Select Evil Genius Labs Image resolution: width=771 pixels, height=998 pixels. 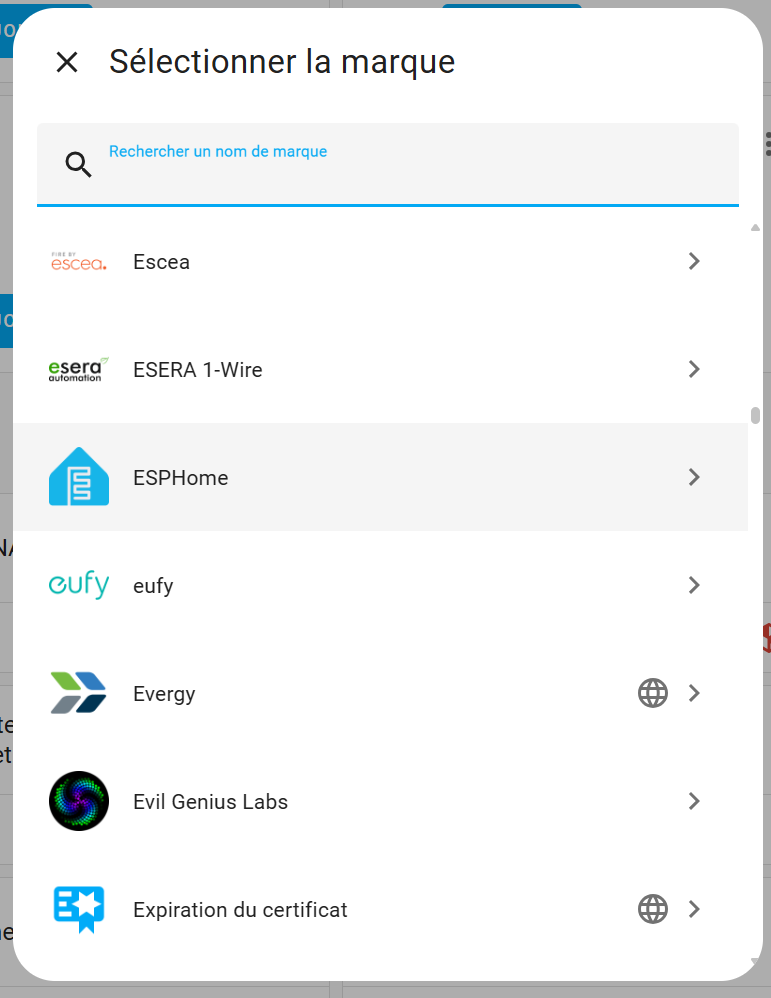click(380, 802)
